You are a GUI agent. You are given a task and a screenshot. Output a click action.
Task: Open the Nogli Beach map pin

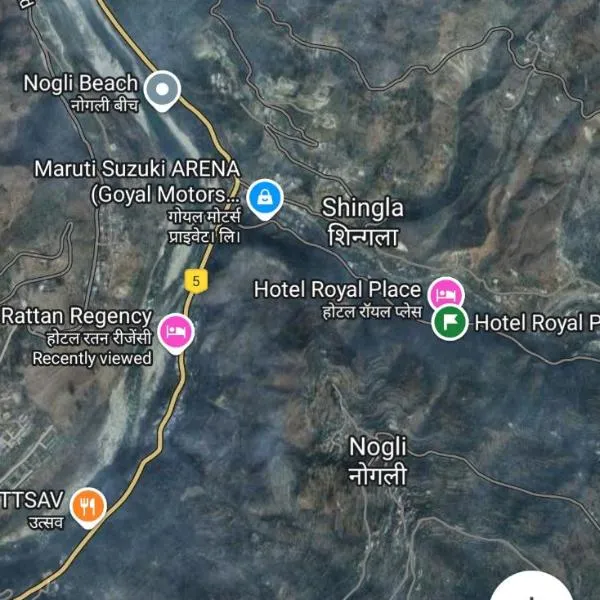click(x=161, y=91)
